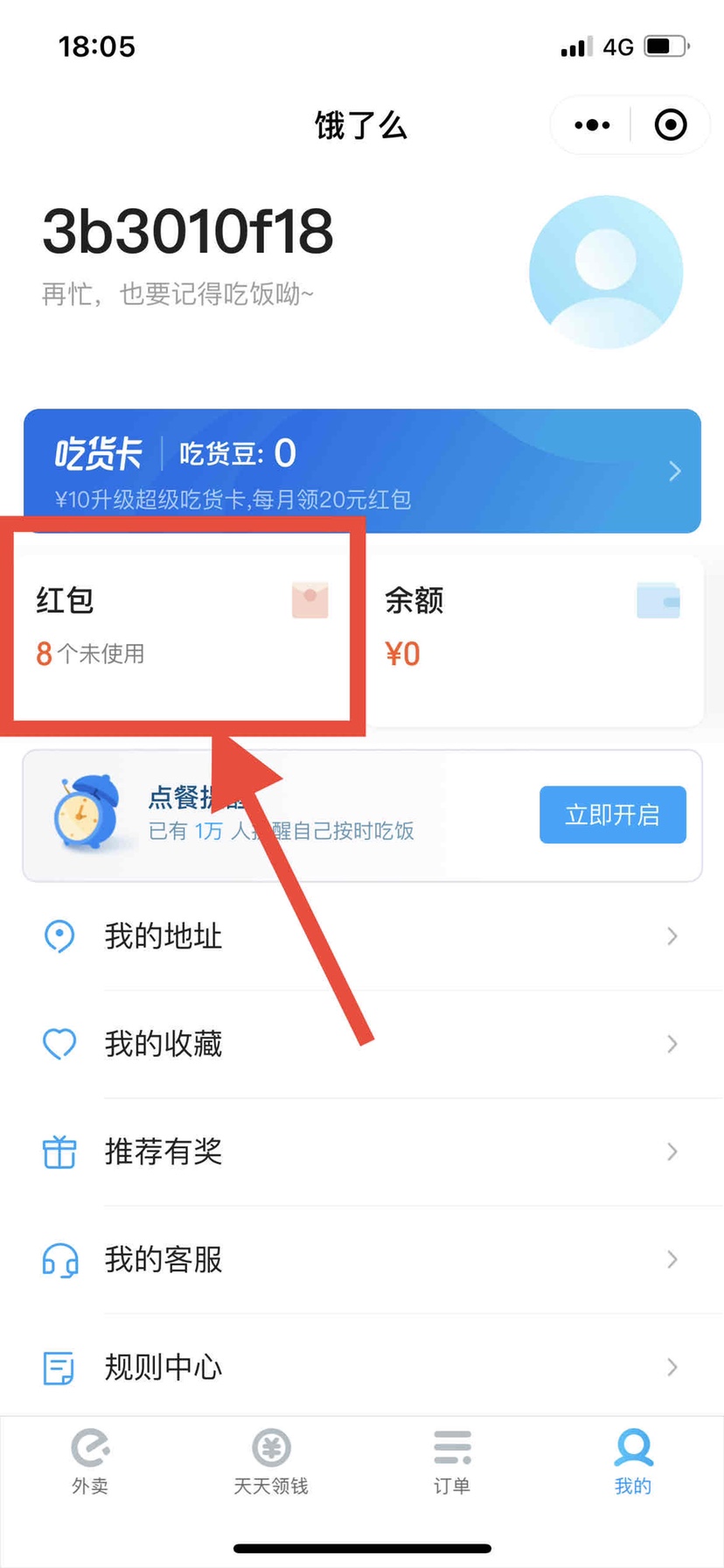The image size is (724, 1568).
Task: Switch to the 订单 tab
Action: [452, 1463]
